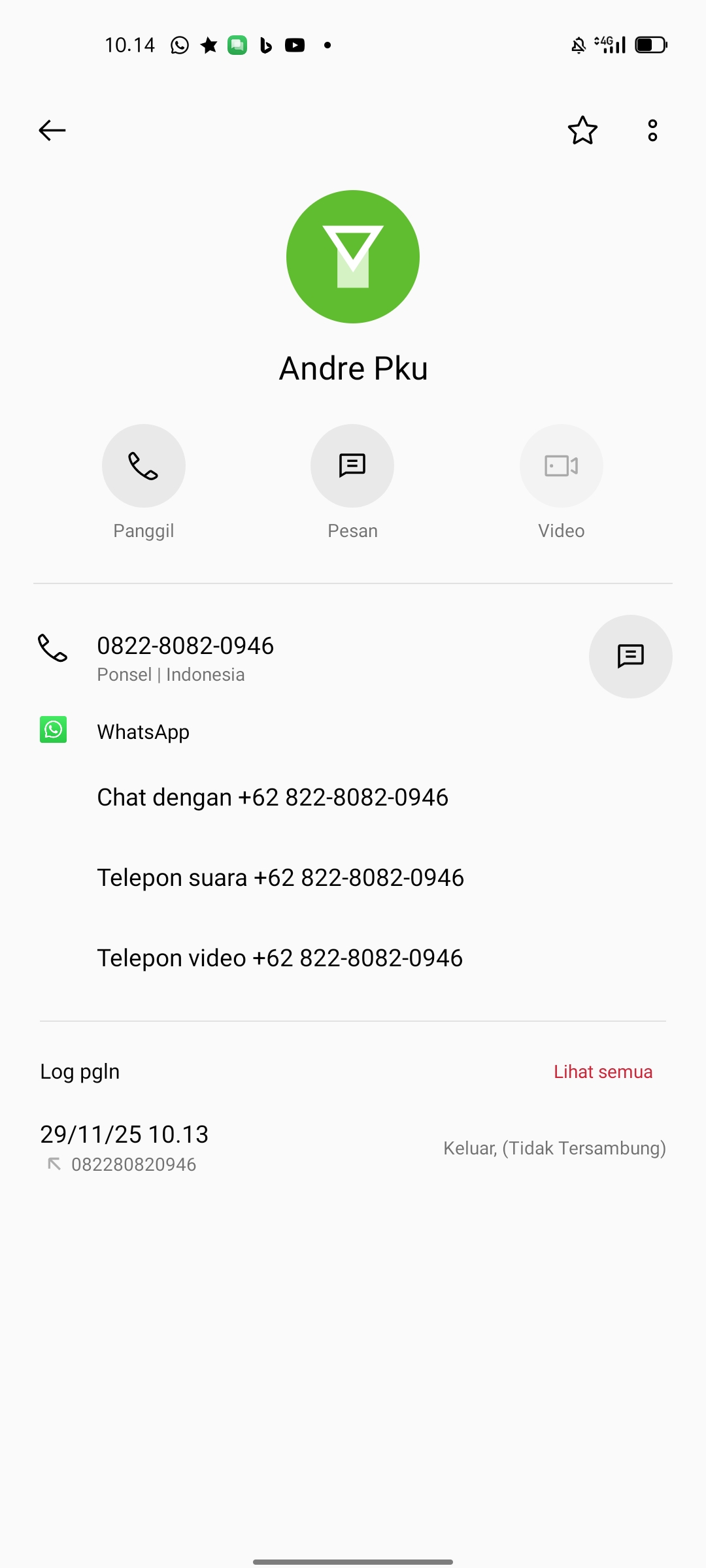
Task: Toggle favorite with the star icon
Action: (x=582, y=130)
